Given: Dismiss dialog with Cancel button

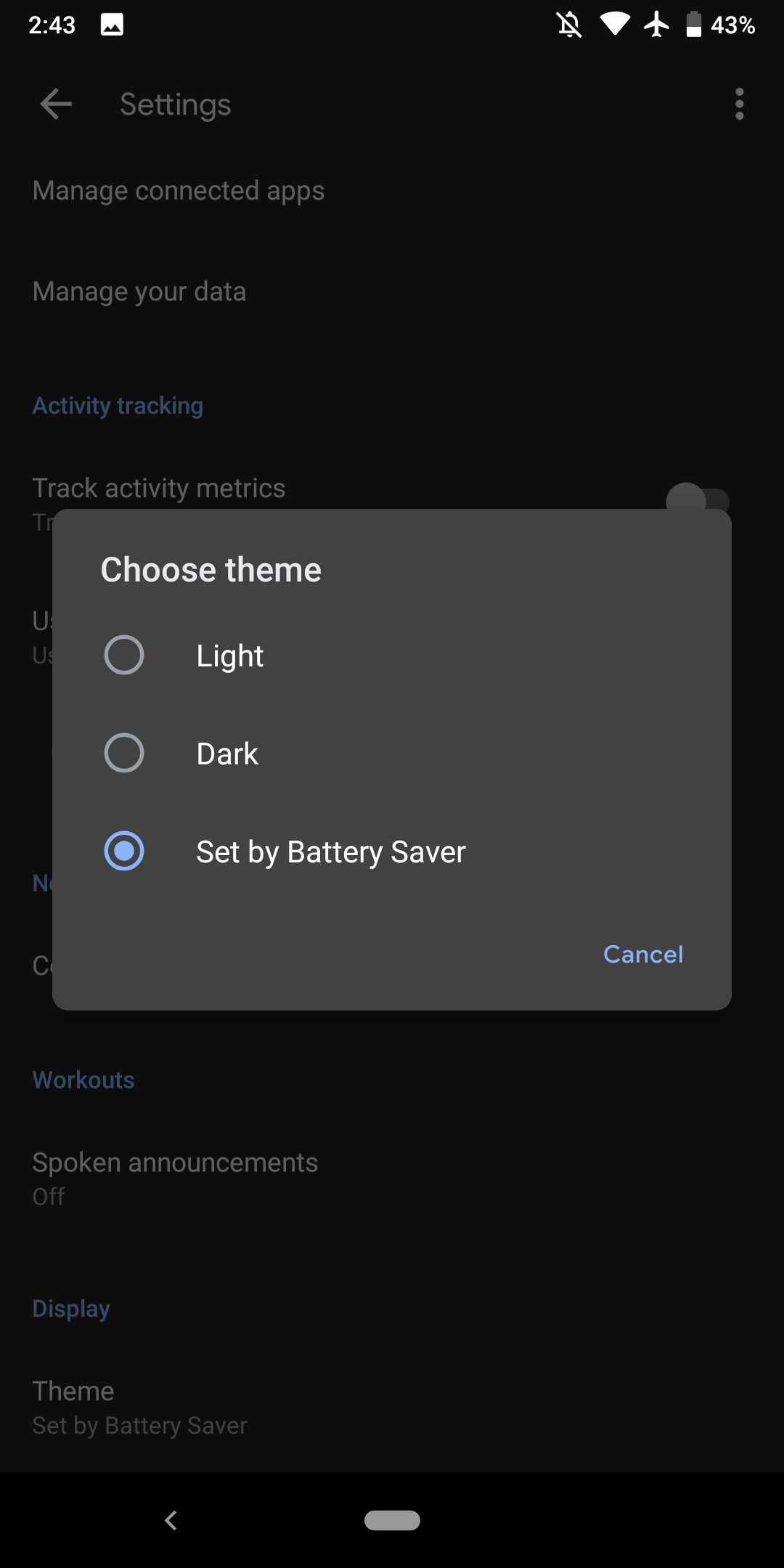Looking at the screenshot, I should coord(642,954).
